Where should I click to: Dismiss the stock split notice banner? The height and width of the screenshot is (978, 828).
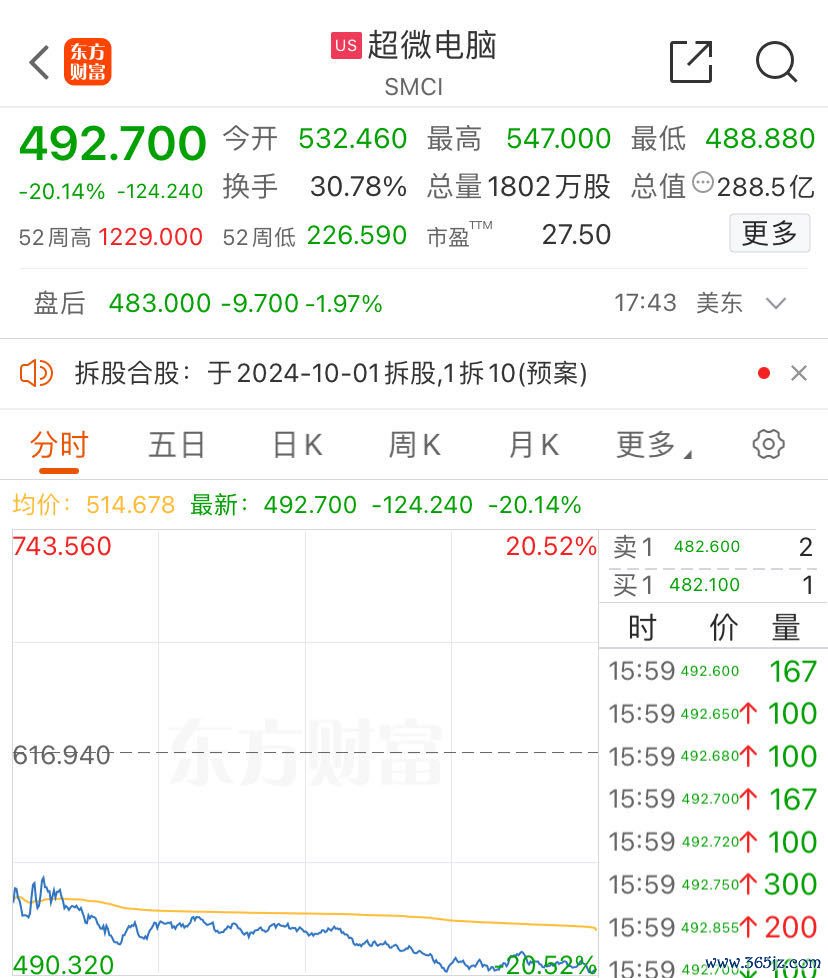pyautogui.click(x=799, y=374)
